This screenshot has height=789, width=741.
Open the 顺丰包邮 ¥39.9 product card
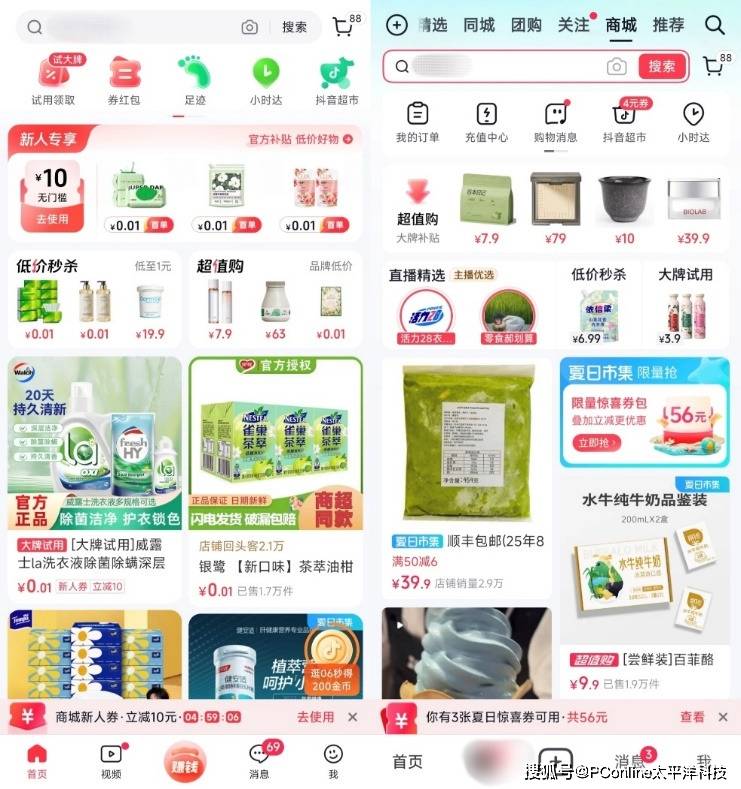click(467, 470)
